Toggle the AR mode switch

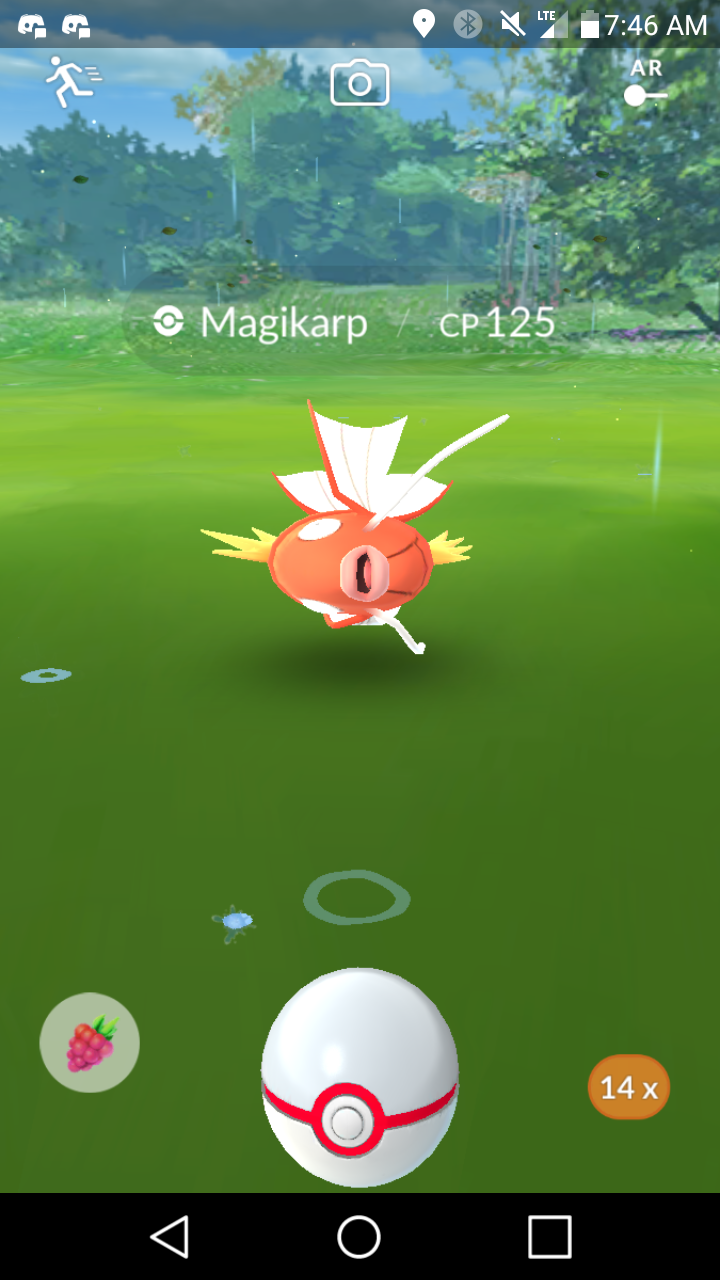(646, 84)
